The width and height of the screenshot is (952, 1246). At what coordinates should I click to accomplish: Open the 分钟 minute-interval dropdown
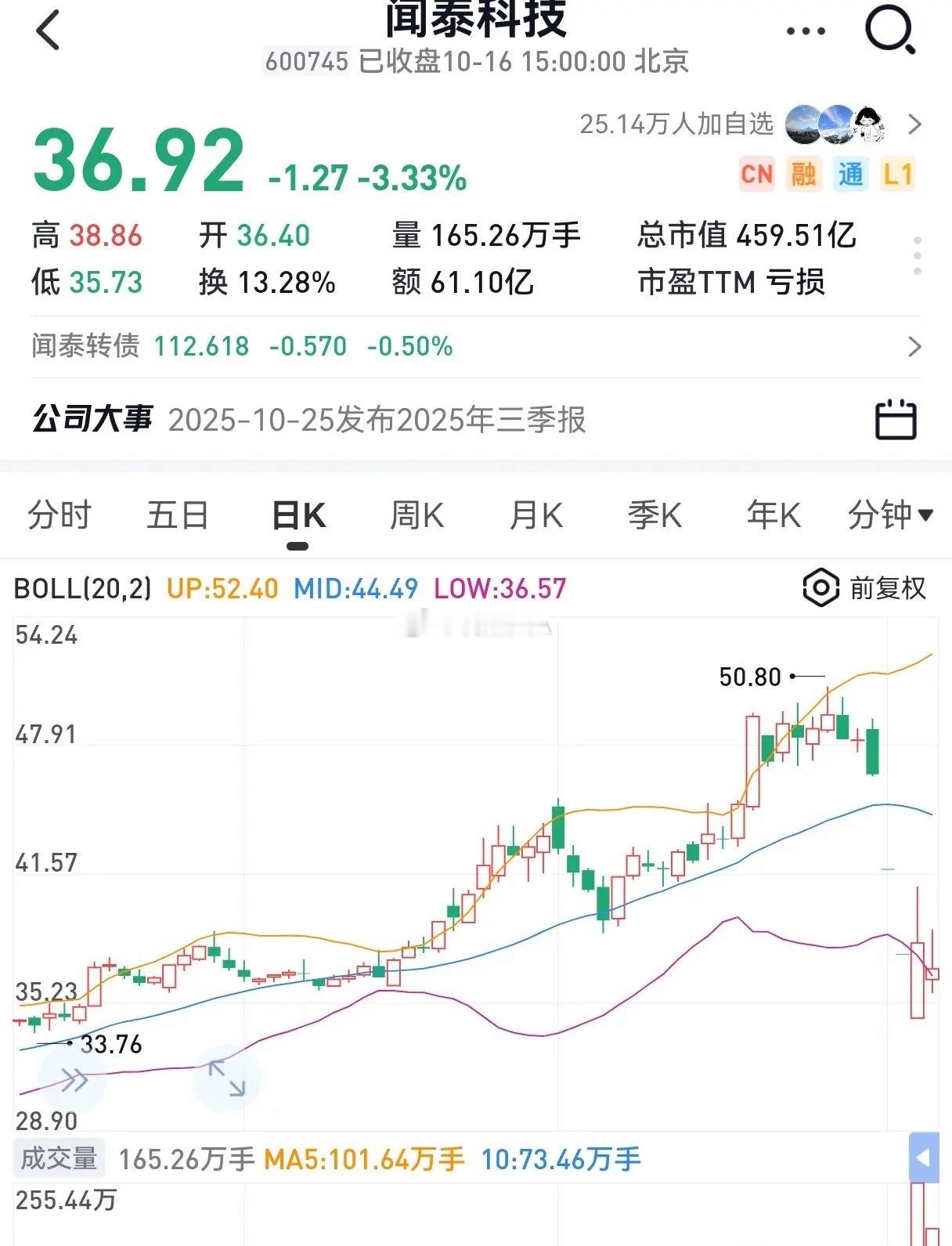889,515
